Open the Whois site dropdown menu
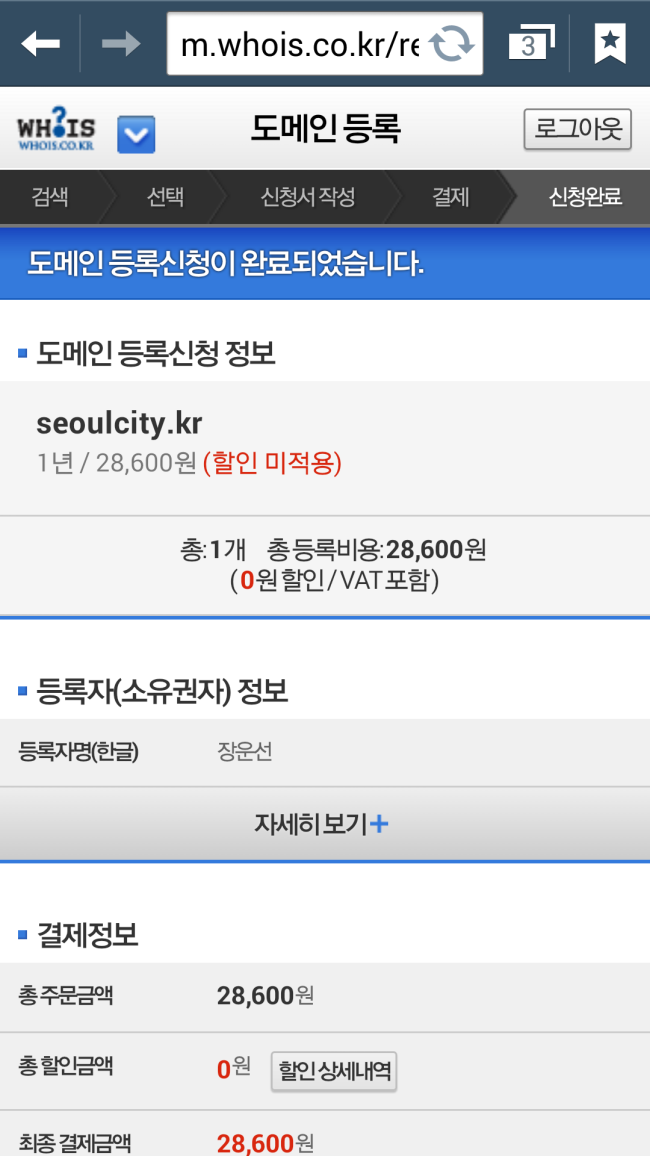Viewport: 650px width, 1156px height. (x=136, y=134)
